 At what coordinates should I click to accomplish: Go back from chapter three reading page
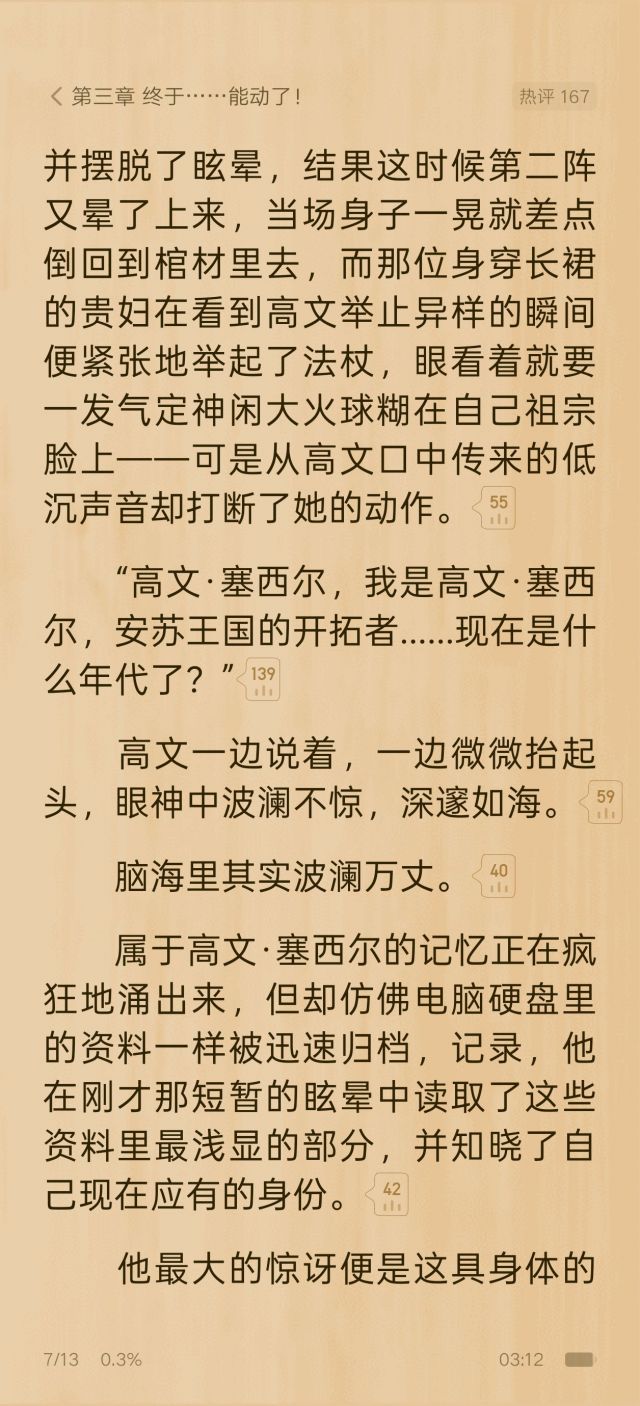tap(56, 97)
